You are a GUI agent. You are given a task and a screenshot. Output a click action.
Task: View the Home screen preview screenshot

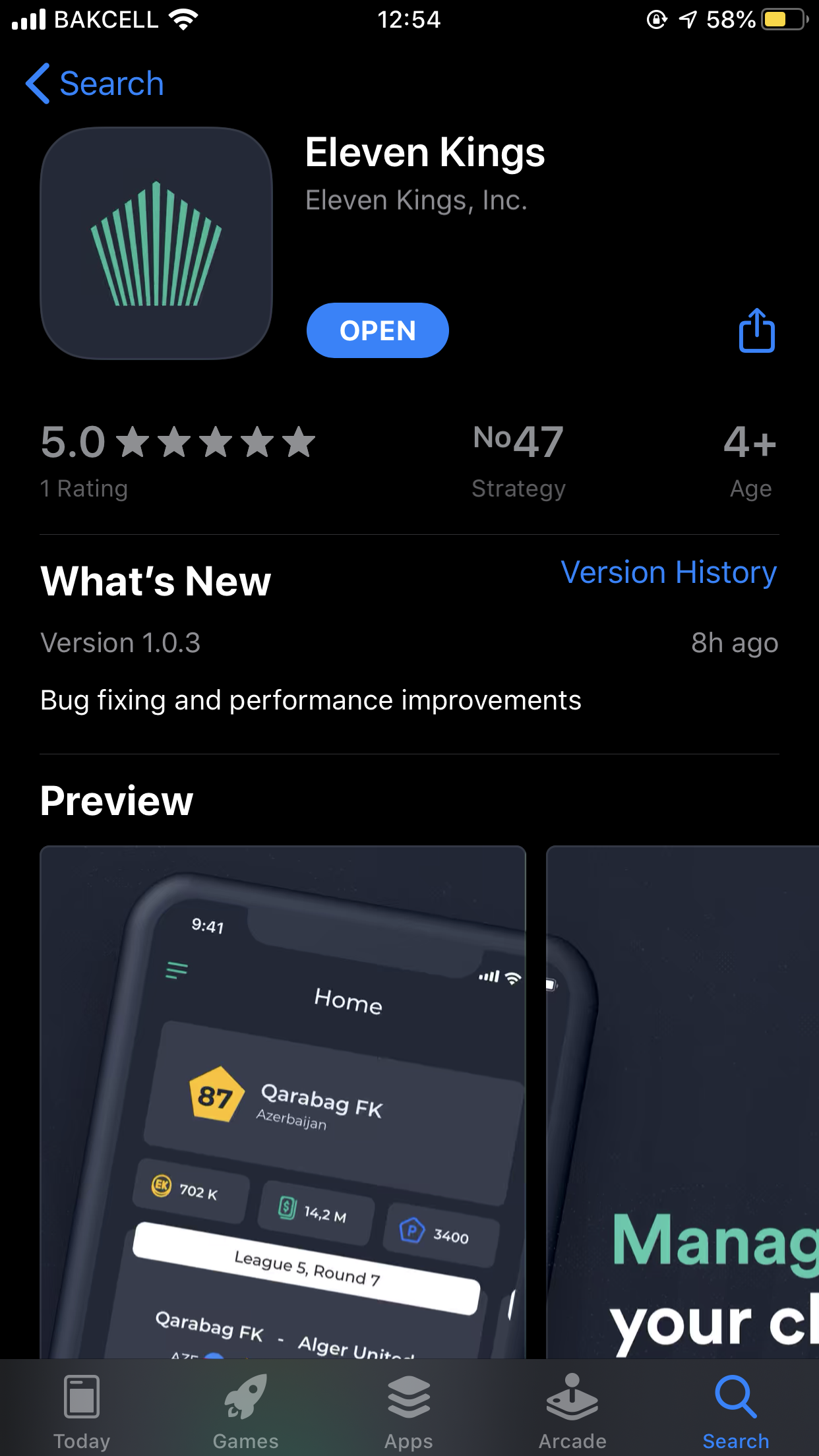282,1101
